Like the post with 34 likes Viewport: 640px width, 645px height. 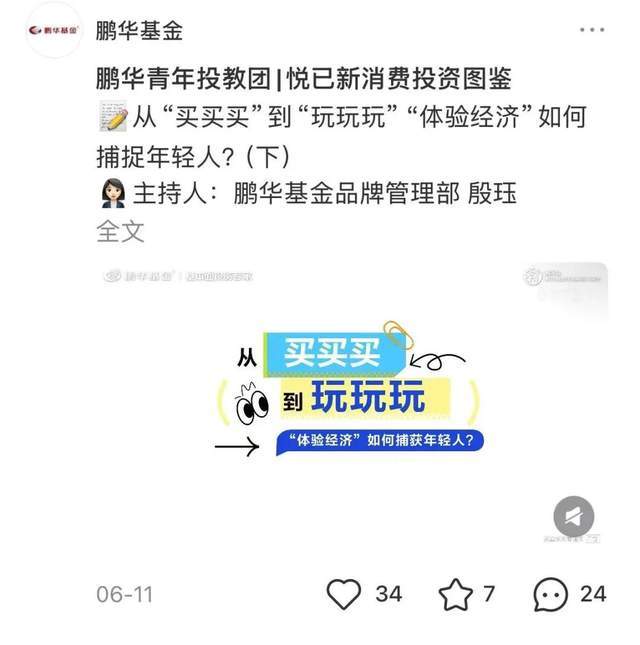[x=344, y=594]
